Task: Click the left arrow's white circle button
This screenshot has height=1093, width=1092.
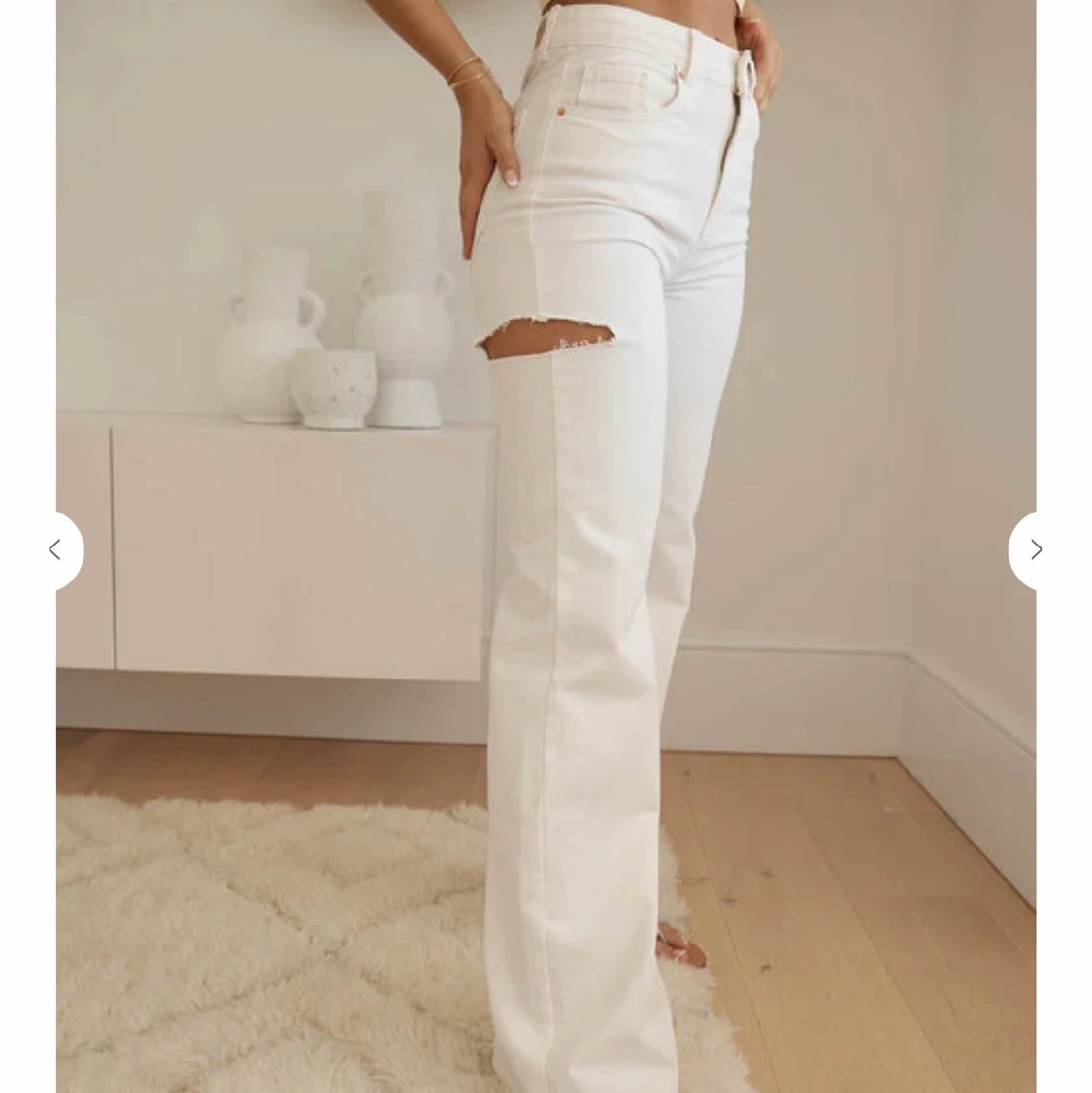Action: [x=56, y=549]
